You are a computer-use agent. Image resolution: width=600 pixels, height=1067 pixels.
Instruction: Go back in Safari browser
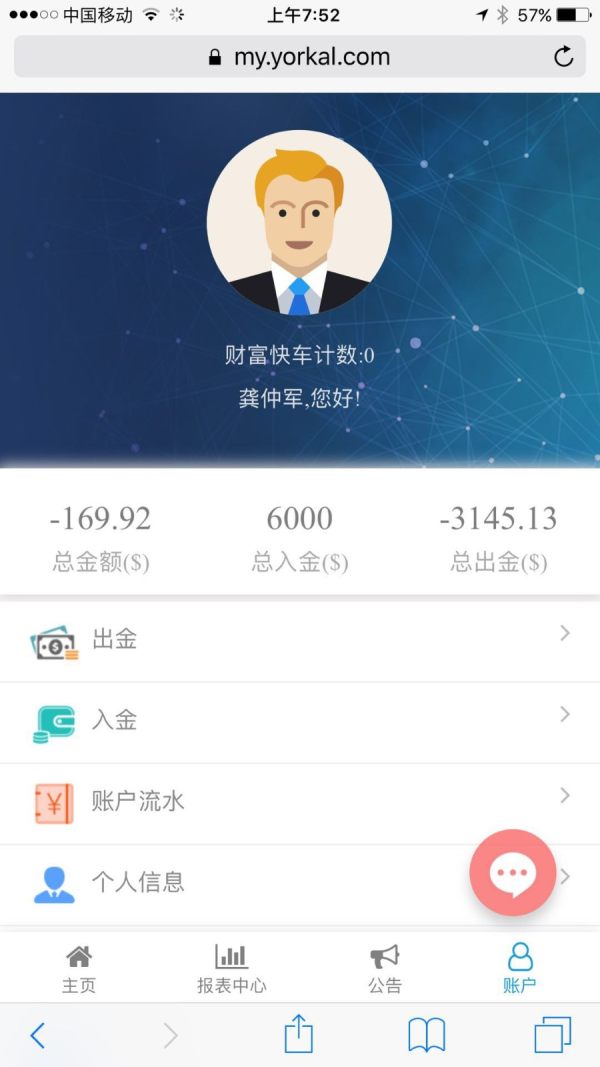pyautogui.click(x=38, y=1036)
